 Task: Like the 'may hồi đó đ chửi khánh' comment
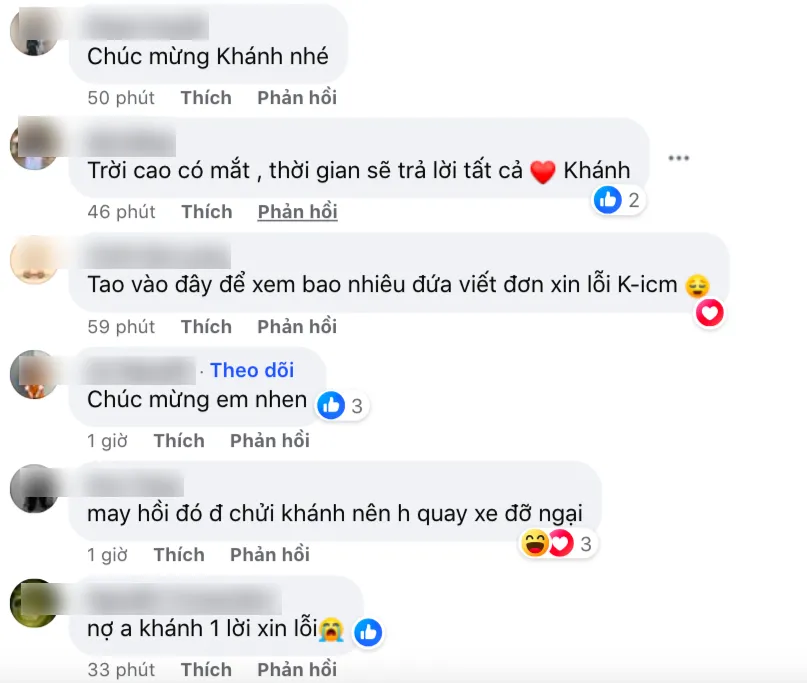coord(179,555)
